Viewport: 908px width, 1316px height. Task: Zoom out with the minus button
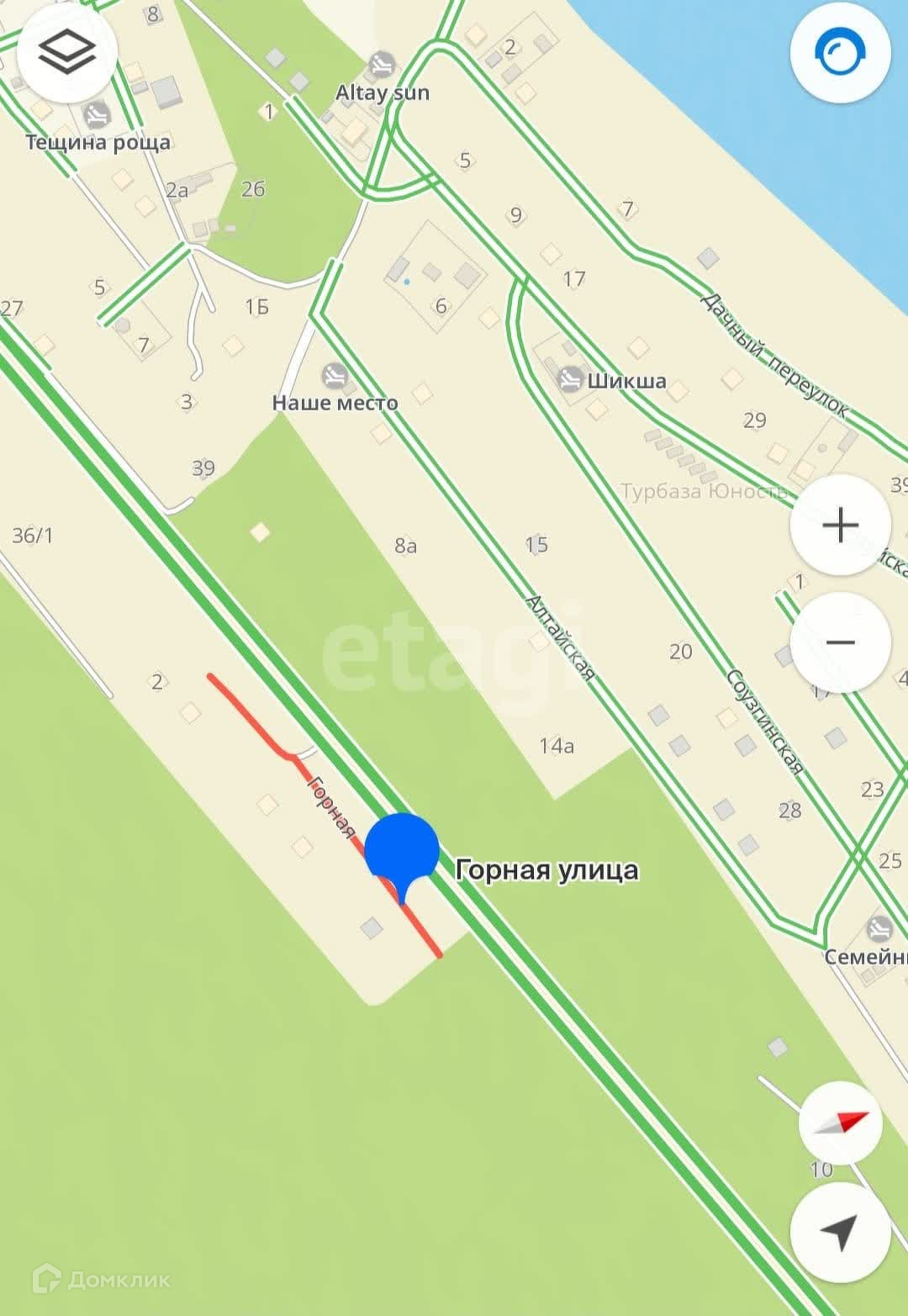[x=839, y=642]
